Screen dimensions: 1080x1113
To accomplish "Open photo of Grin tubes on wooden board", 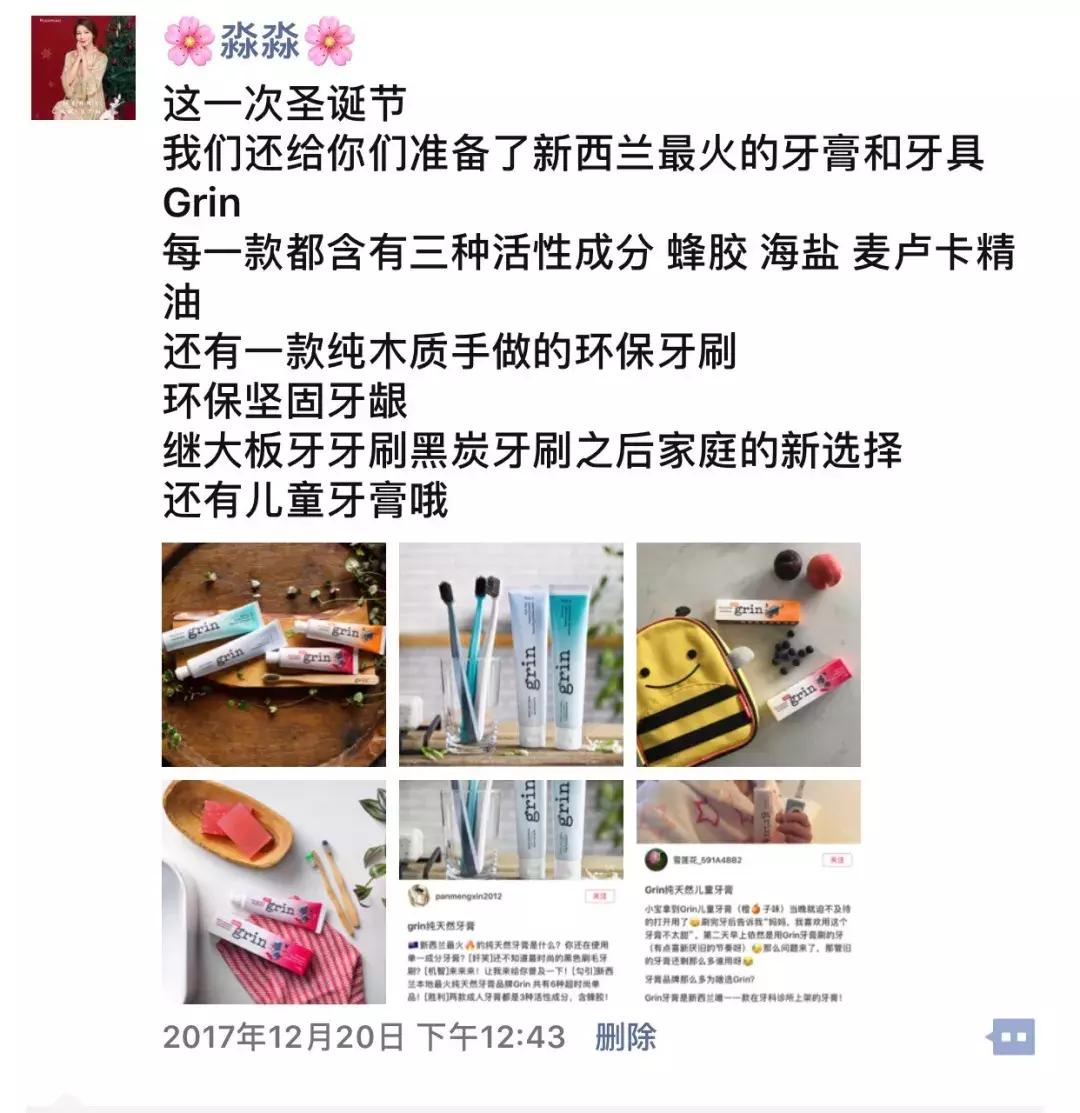I will 273,654.
